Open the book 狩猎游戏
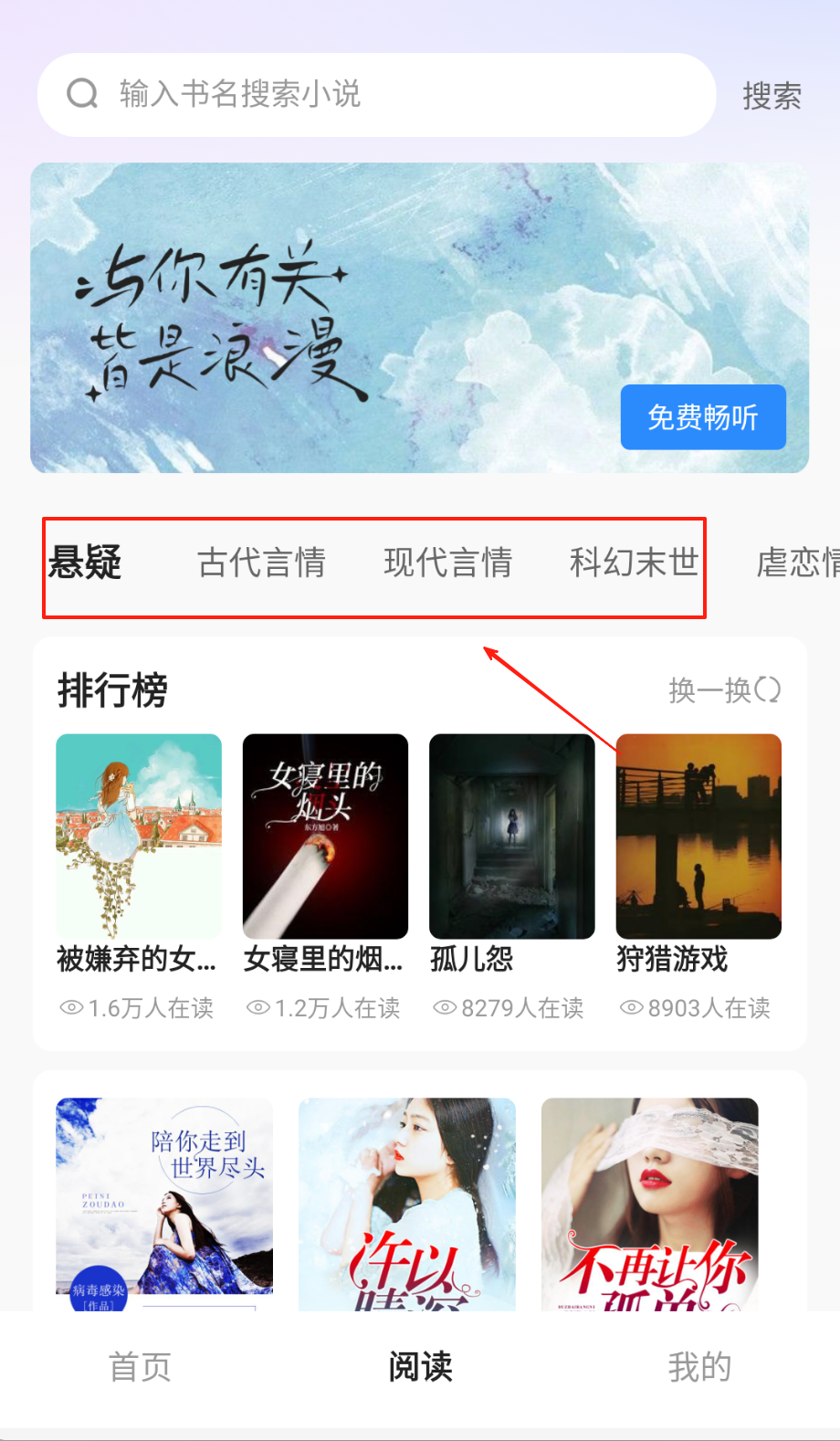Screen dimensions: 840x1441 698,836
